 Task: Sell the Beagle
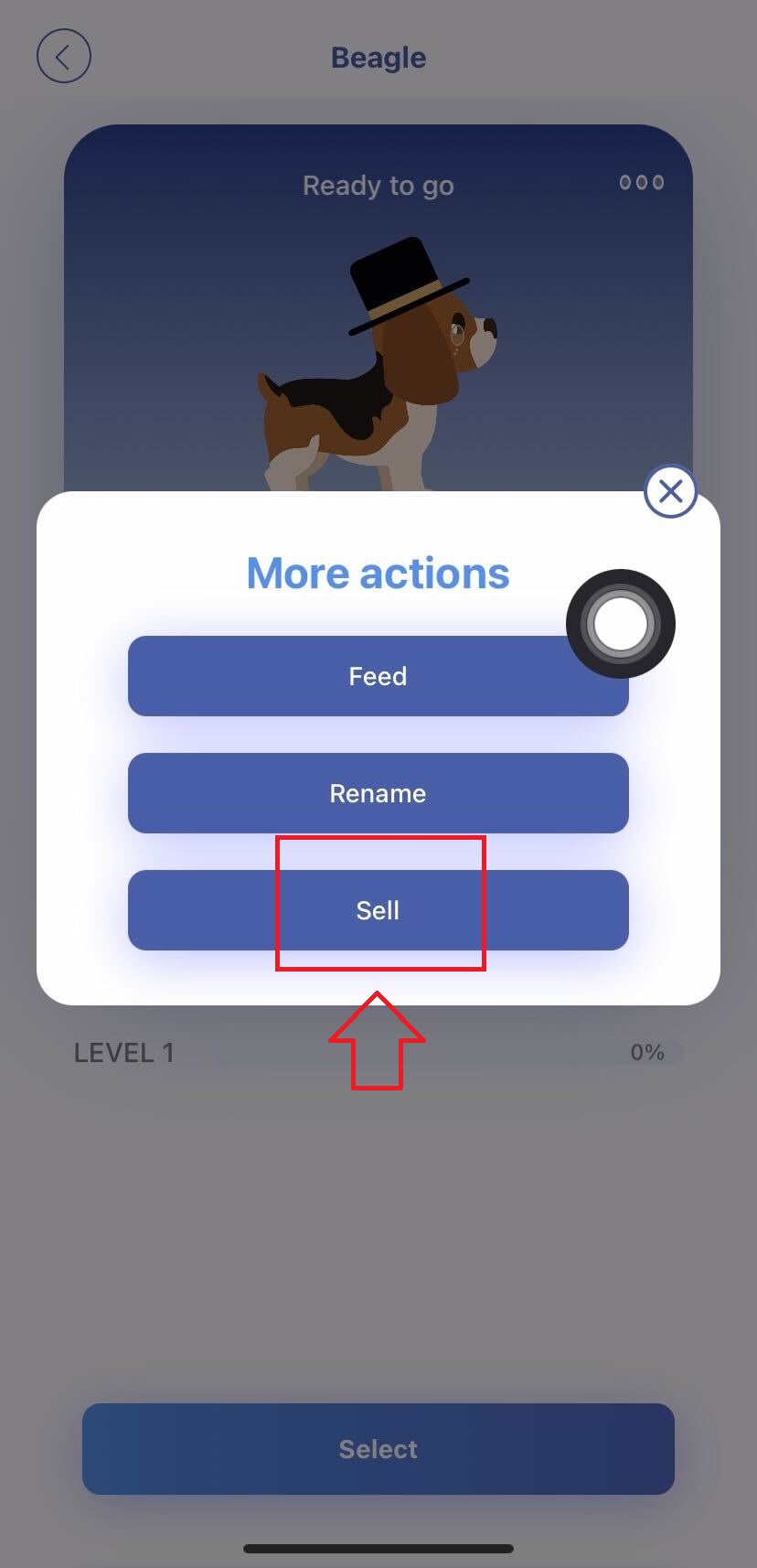click(x=378, y=910)
